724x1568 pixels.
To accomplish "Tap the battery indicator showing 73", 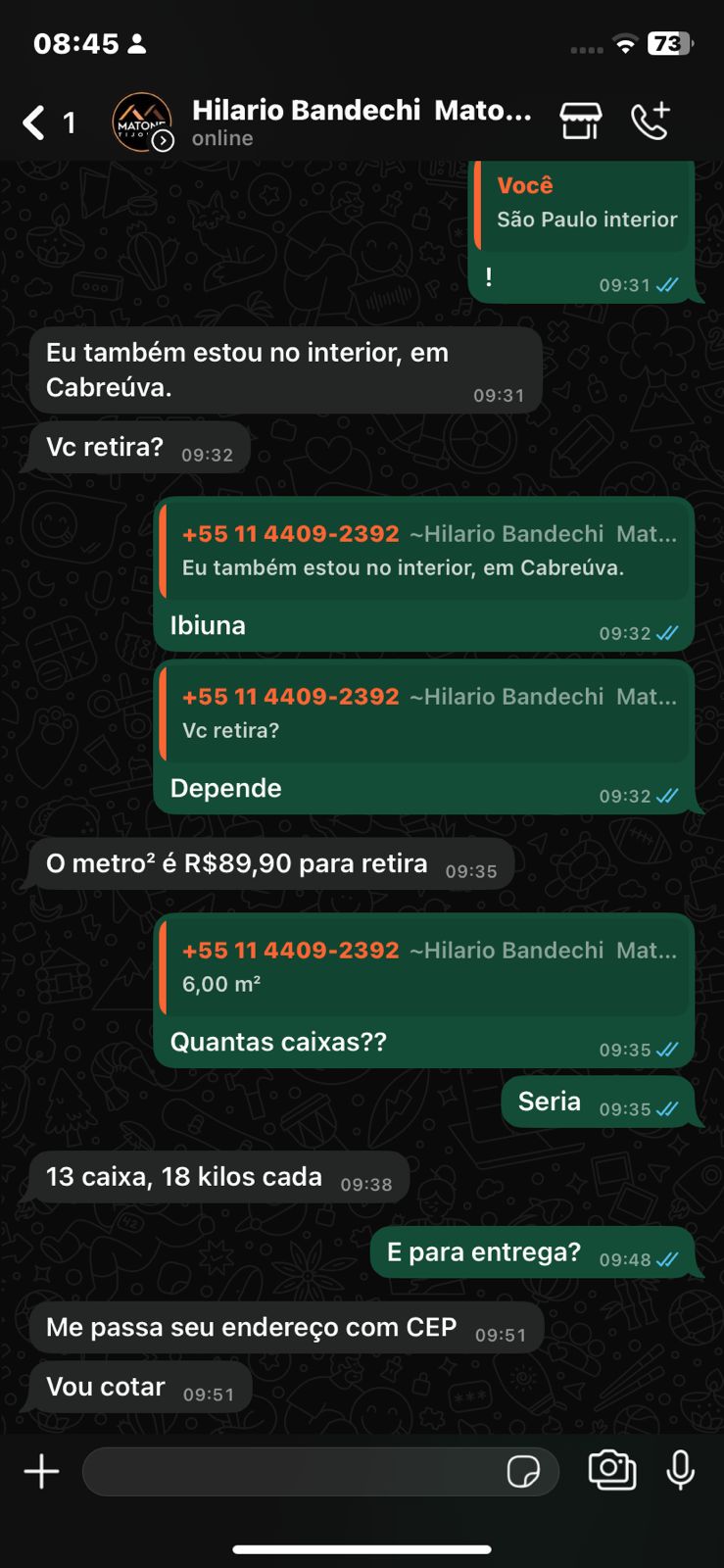I will coord(669,43).
